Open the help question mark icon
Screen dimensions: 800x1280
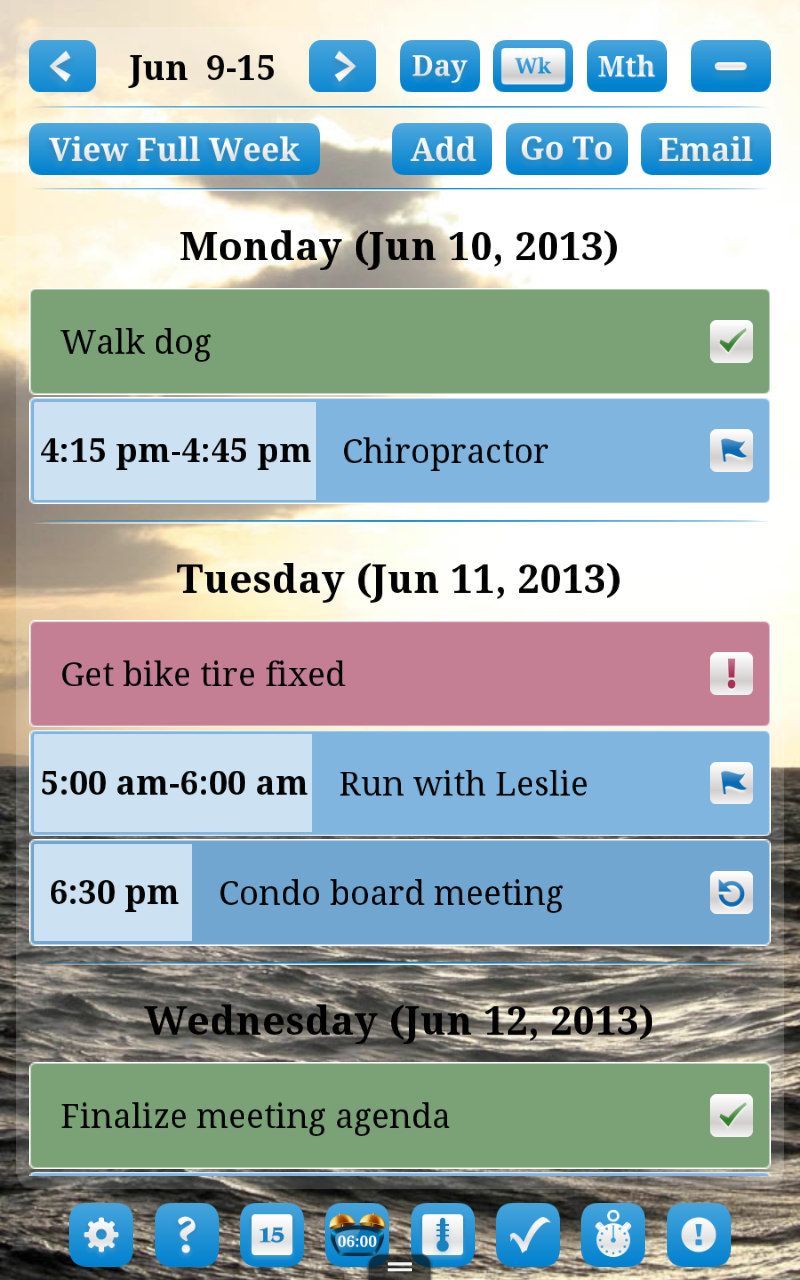click(x=186, y=1235)
